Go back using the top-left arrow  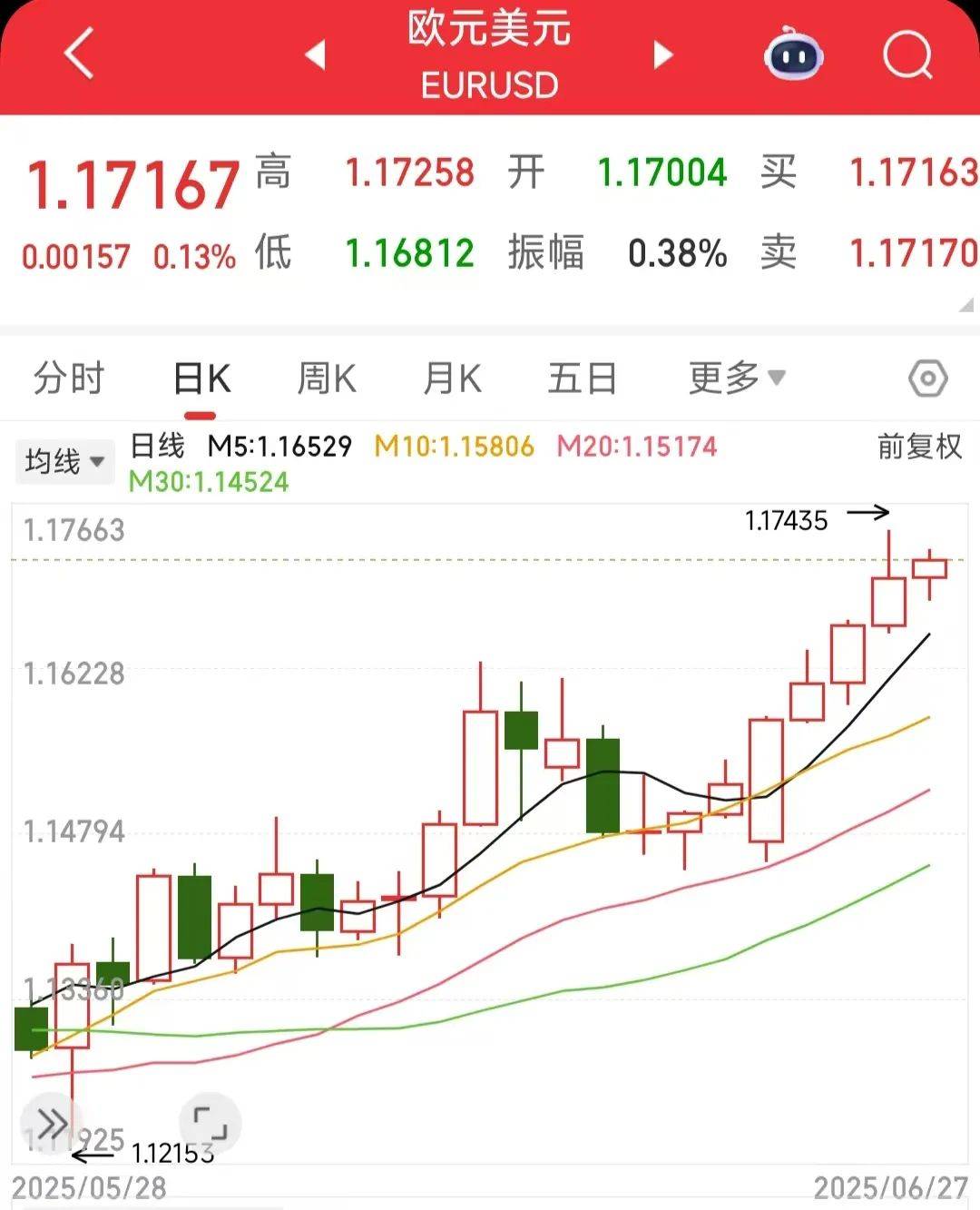80,54
